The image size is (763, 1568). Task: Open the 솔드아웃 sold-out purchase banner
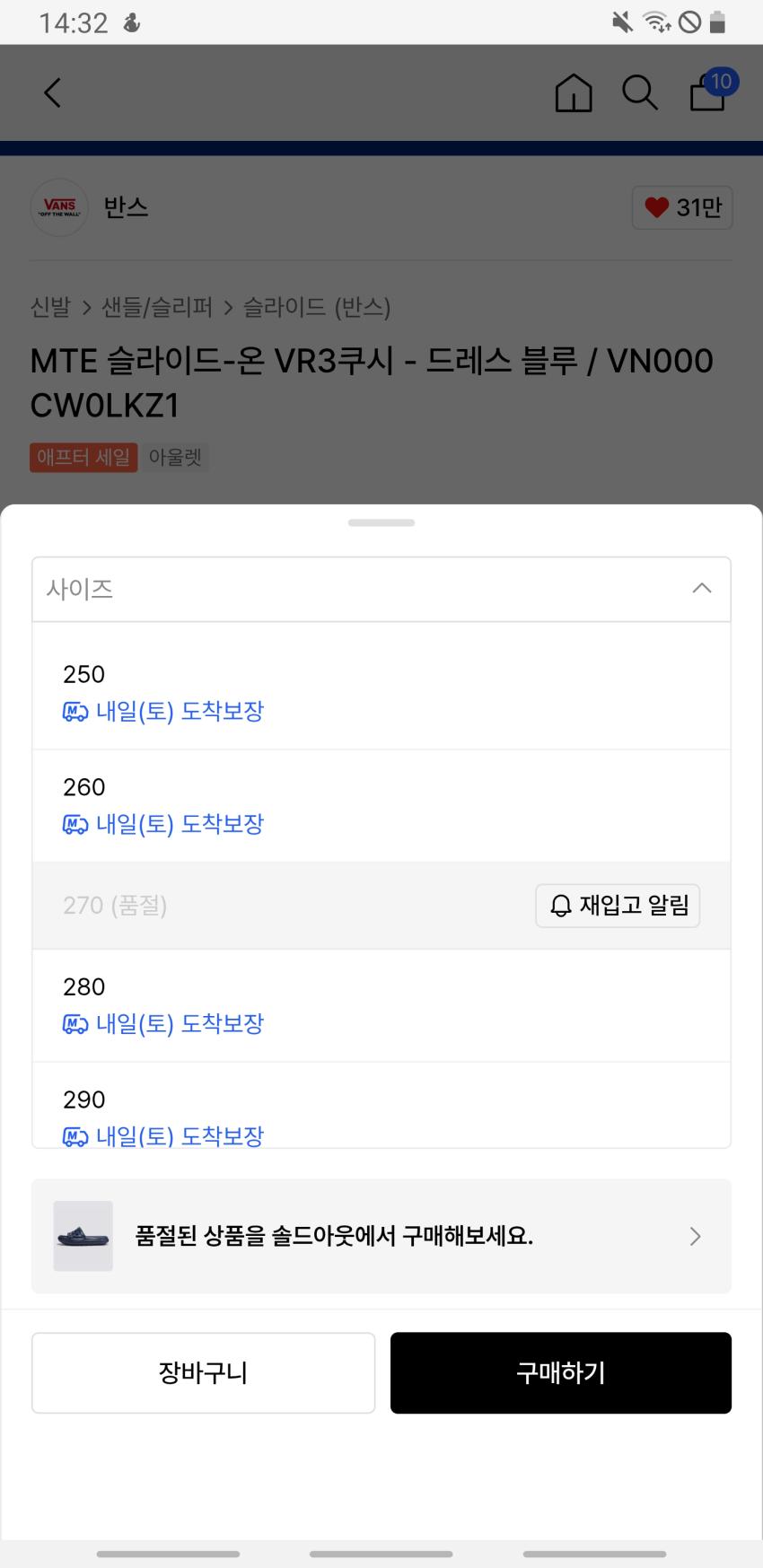pos(381,1236)
